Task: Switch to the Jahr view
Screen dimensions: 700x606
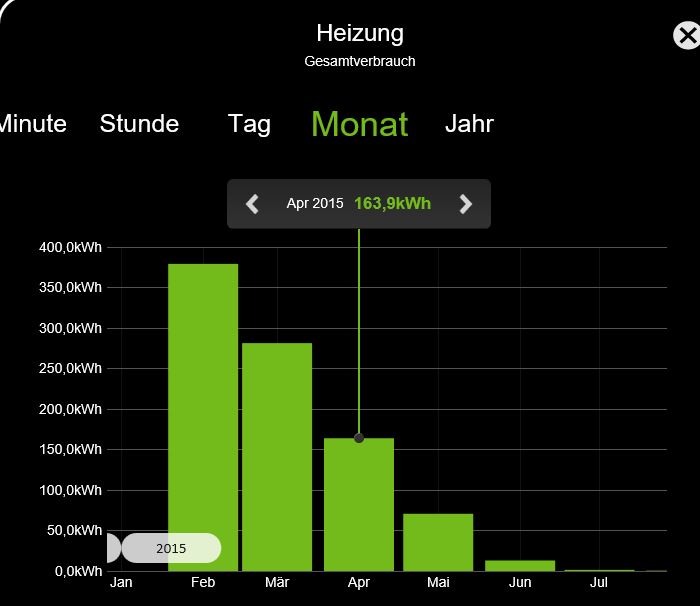Action: [469, 124]
